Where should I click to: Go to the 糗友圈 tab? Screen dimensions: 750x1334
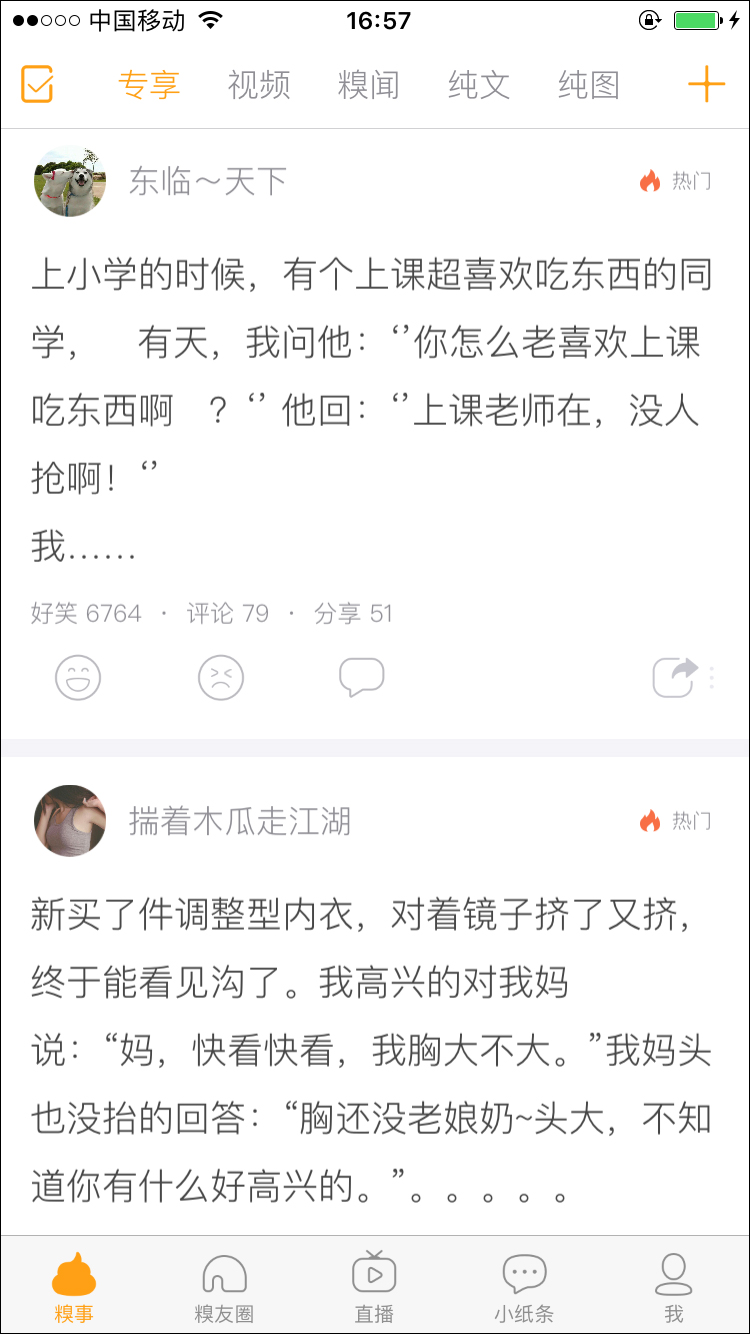click(224, 1287)
